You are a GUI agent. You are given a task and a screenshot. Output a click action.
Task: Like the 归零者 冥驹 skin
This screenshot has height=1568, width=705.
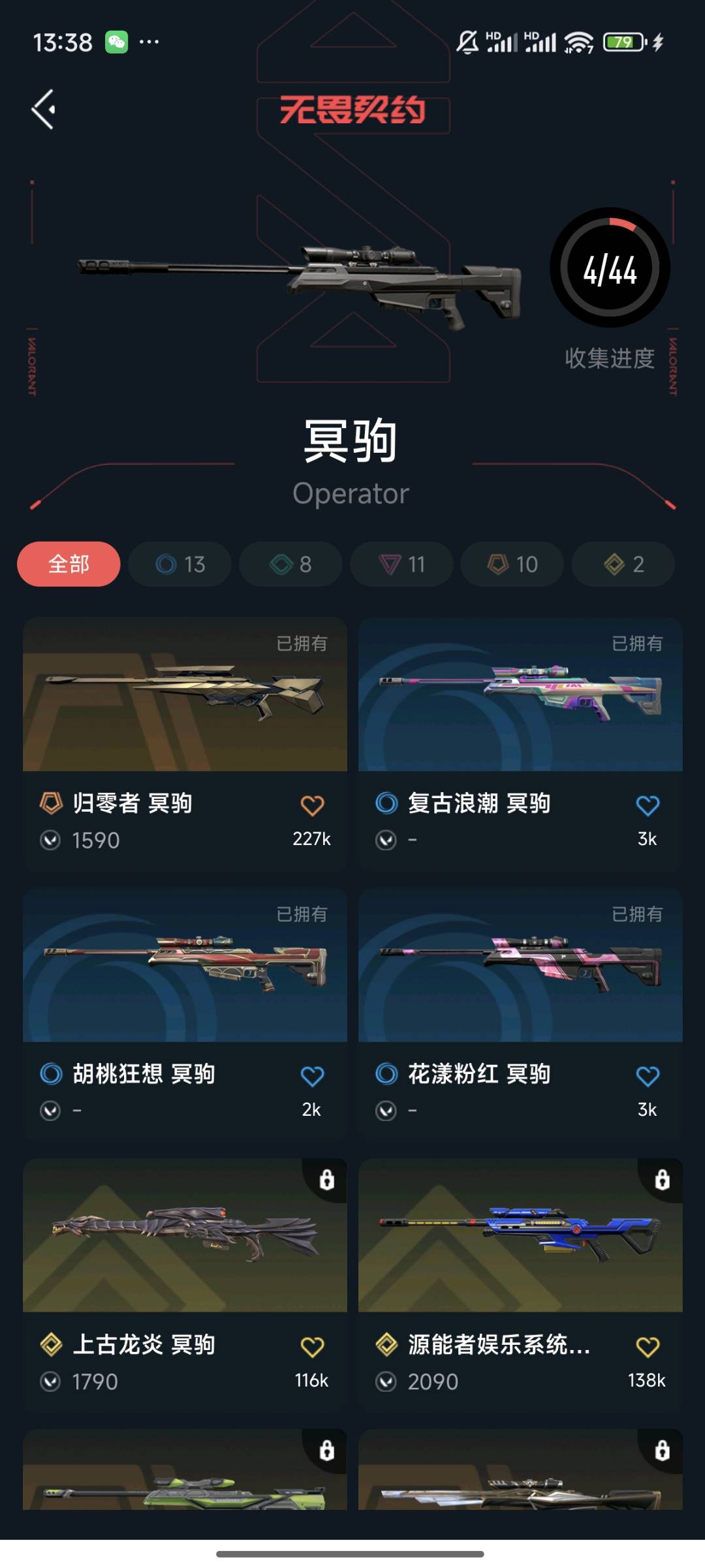click(312, 805)
